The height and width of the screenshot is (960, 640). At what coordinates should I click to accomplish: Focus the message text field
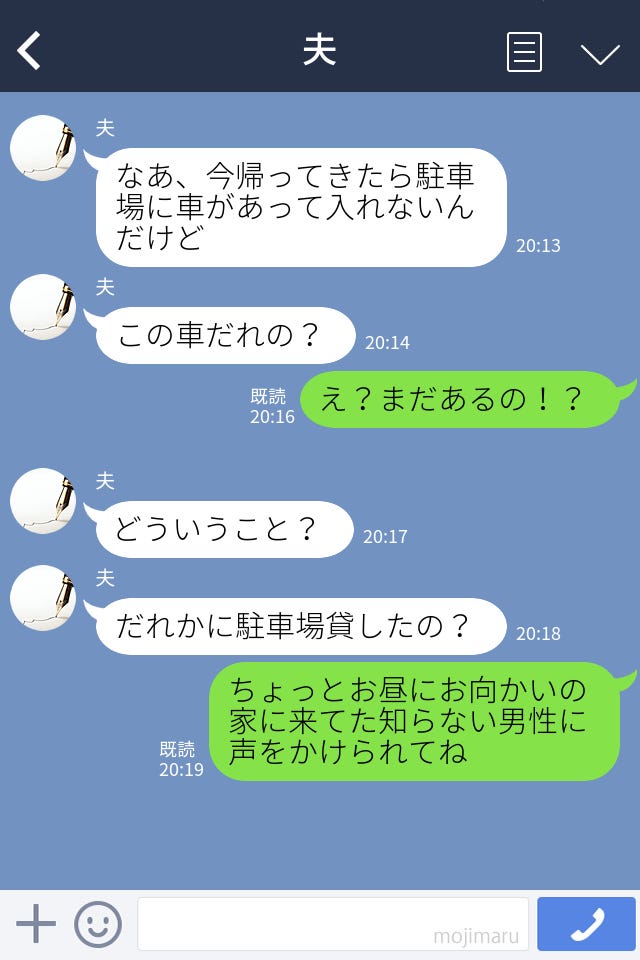(332, 924)
